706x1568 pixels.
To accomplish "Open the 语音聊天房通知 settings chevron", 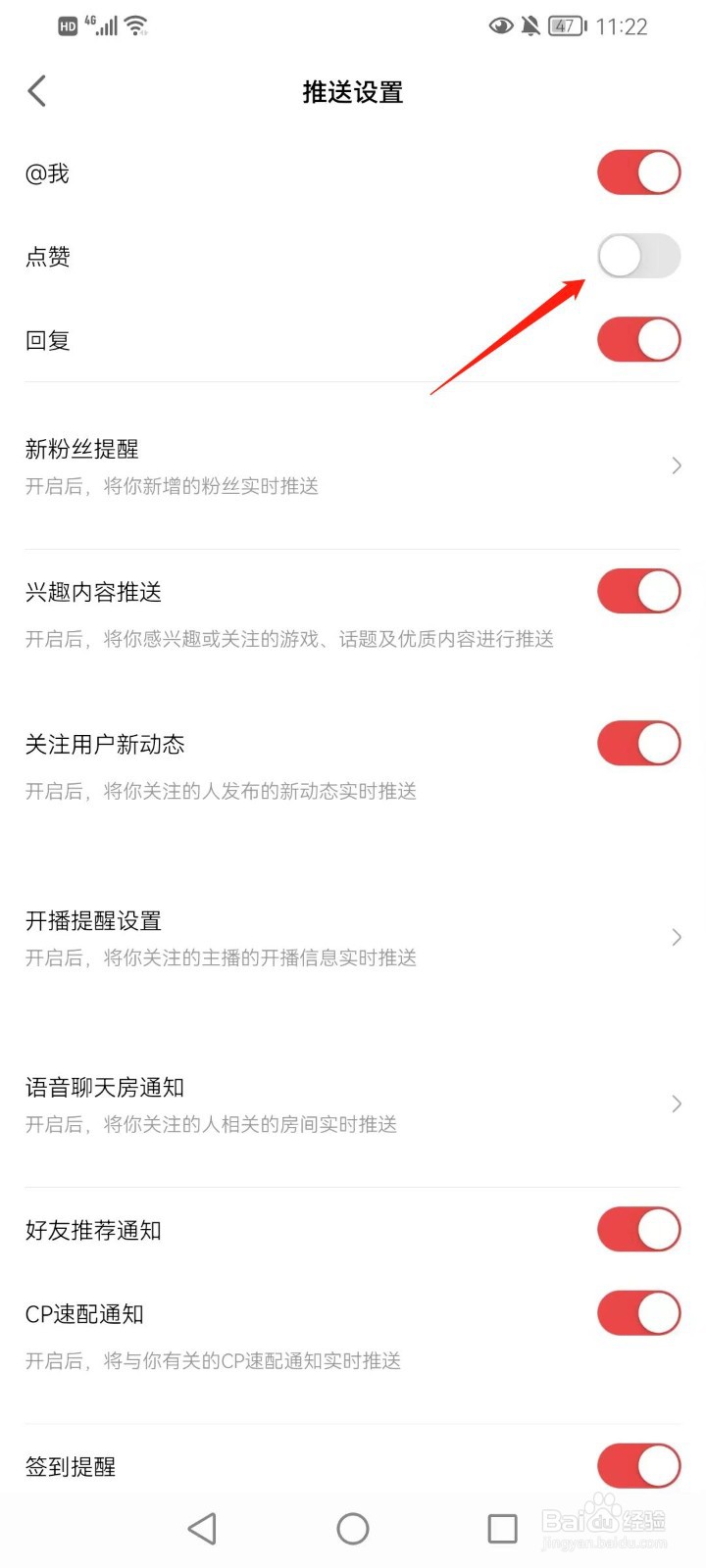I will (676, 1103).
